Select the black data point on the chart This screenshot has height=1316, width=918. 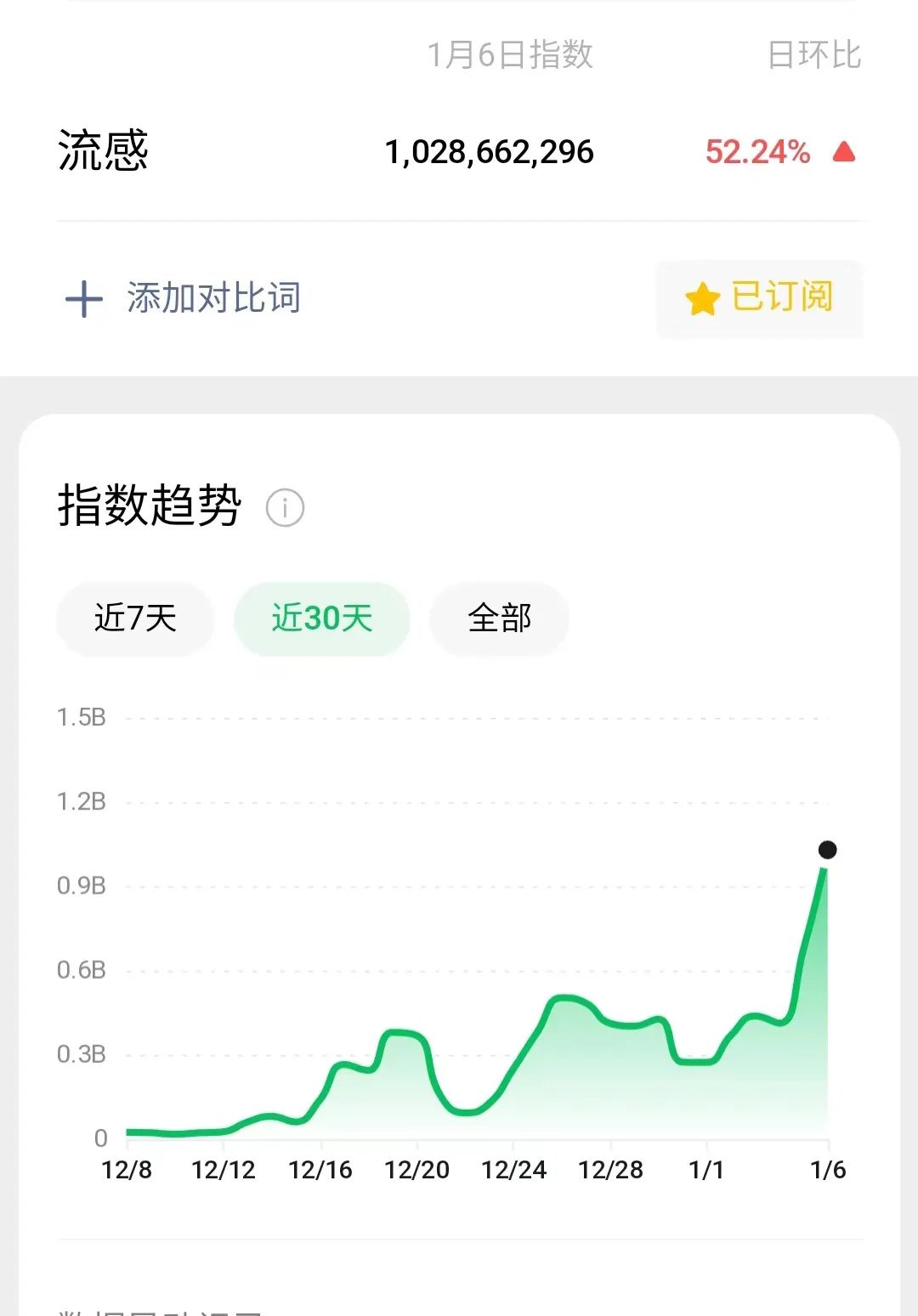click(x=827, y=850)
